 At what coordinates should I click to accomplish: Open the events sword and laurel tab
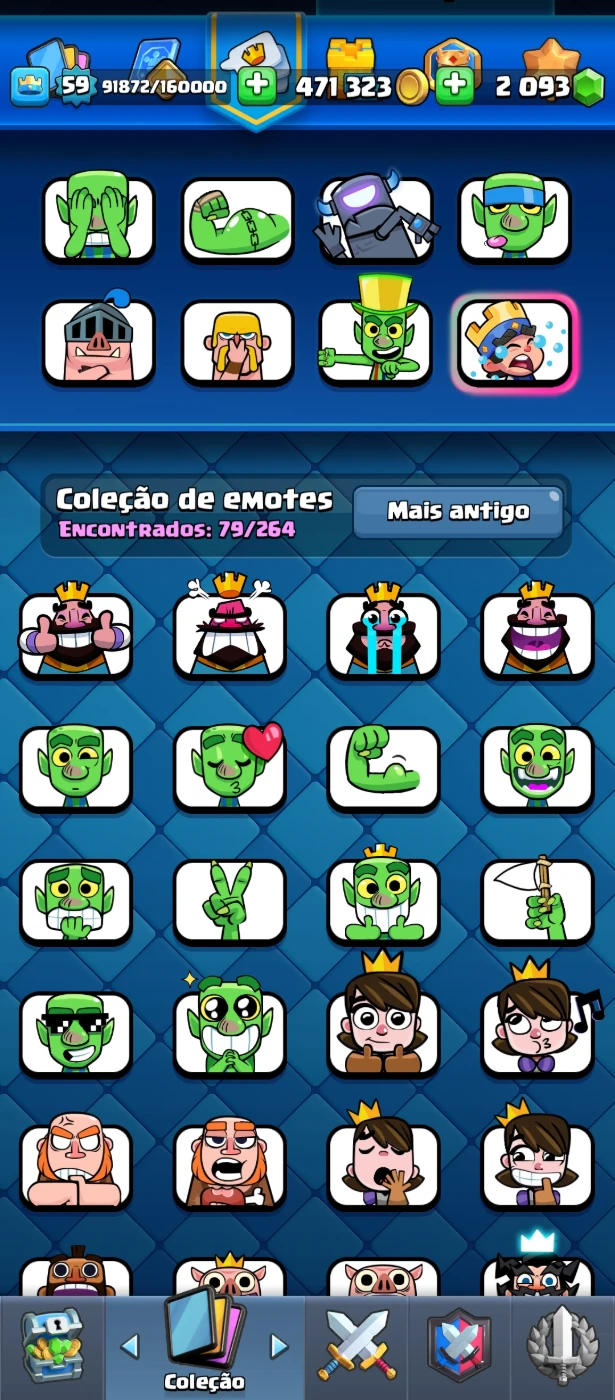pyautogui.click(x=563, y=1347)
